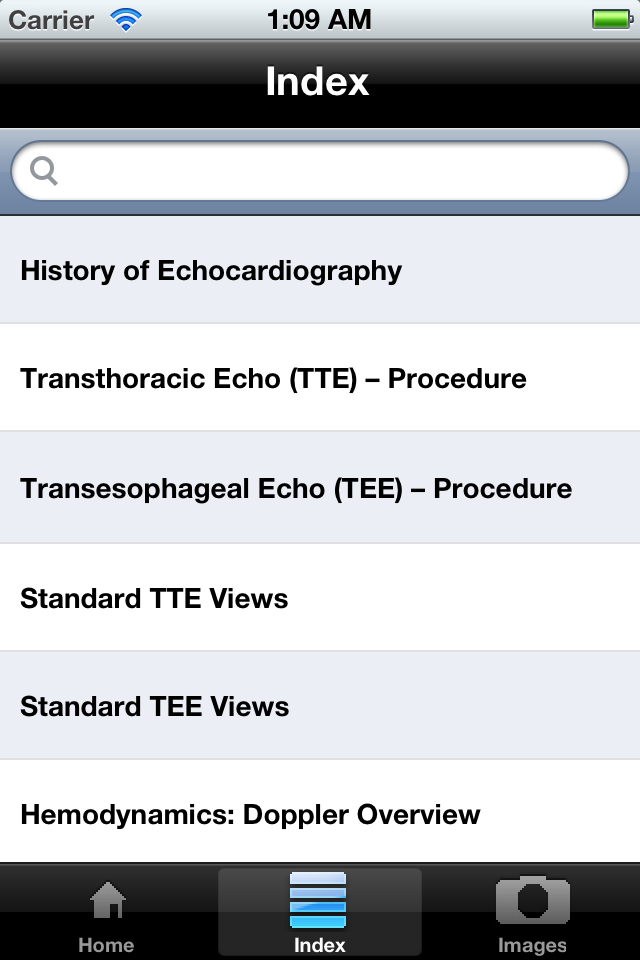Tap the search field in the Index
This screenshot has height=960, width=640.
(x=320, y=172)
